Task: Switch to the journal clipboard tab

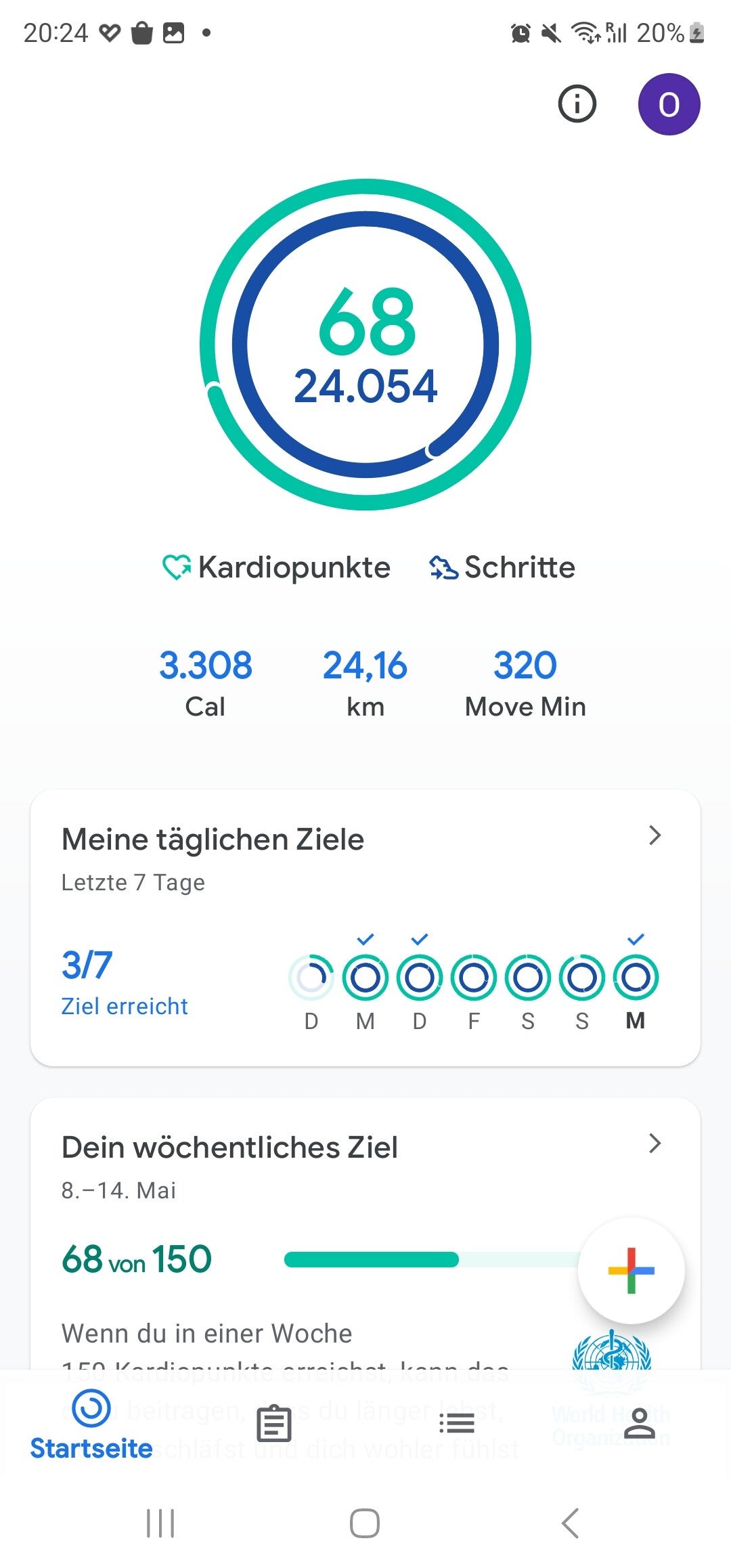Action: 274,1423
